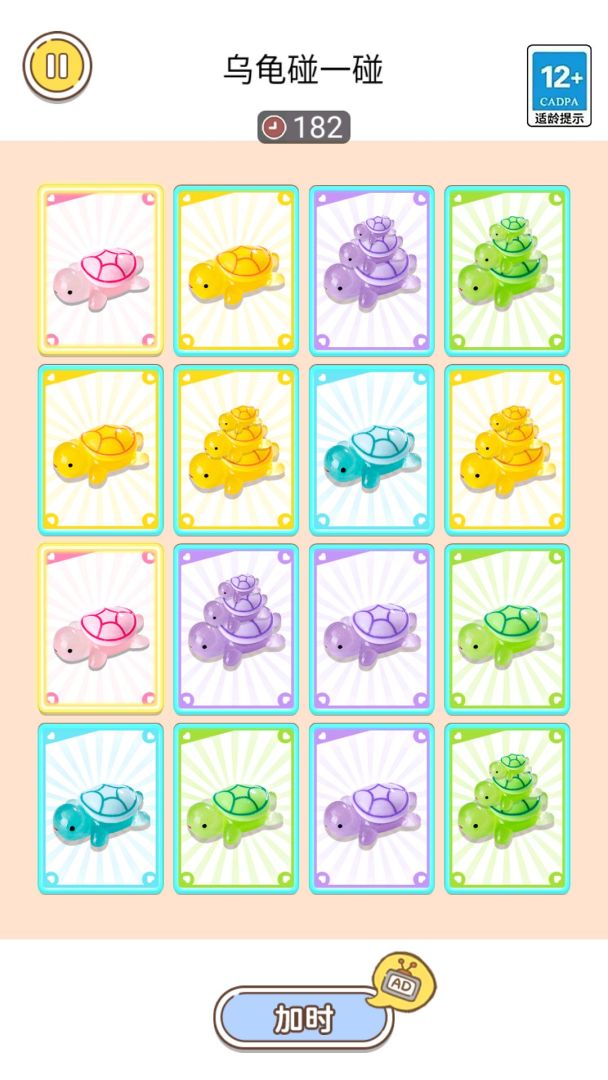Pause the game

coord(57,66)
